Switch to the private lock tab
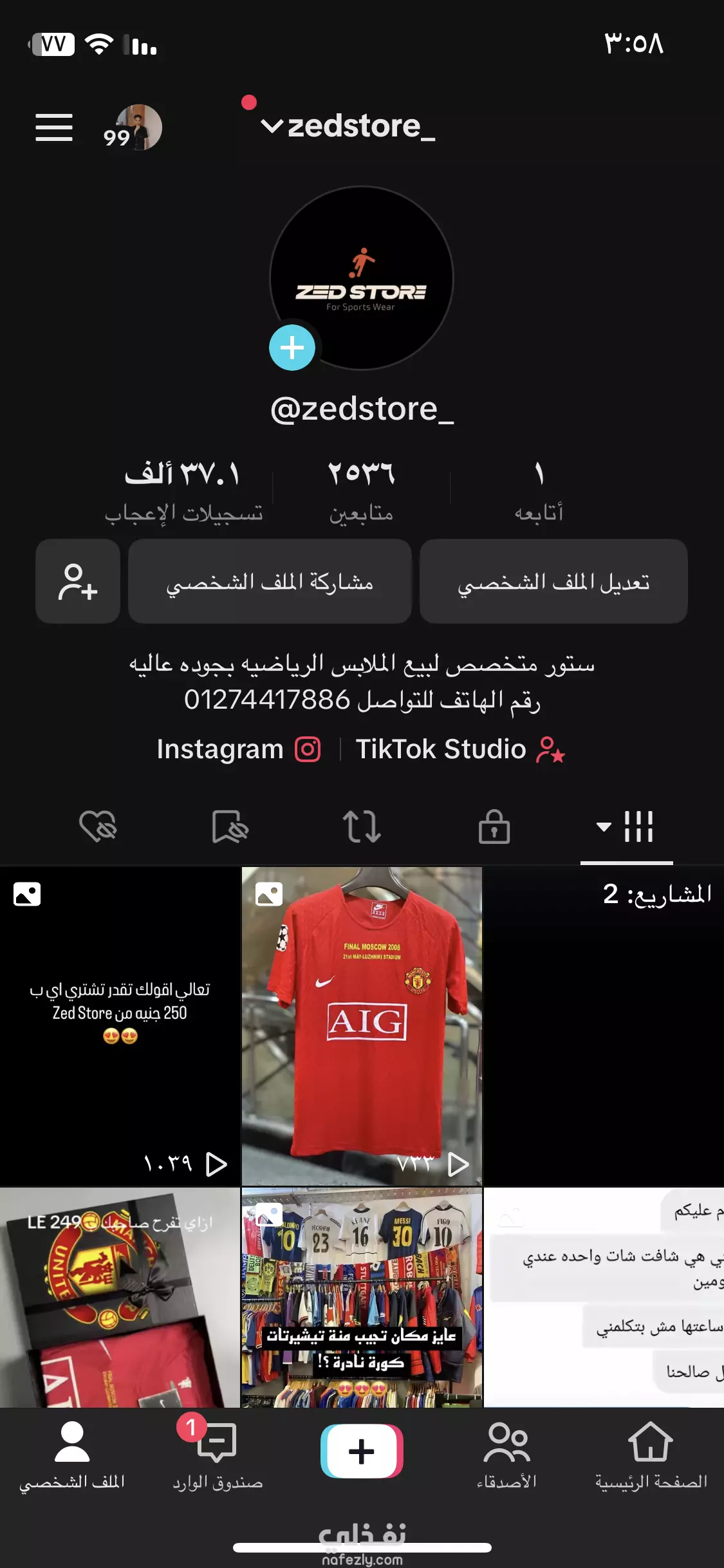The height and width of the screenshot is (1568, 724). pyautogui.click(x=494, y=826)
